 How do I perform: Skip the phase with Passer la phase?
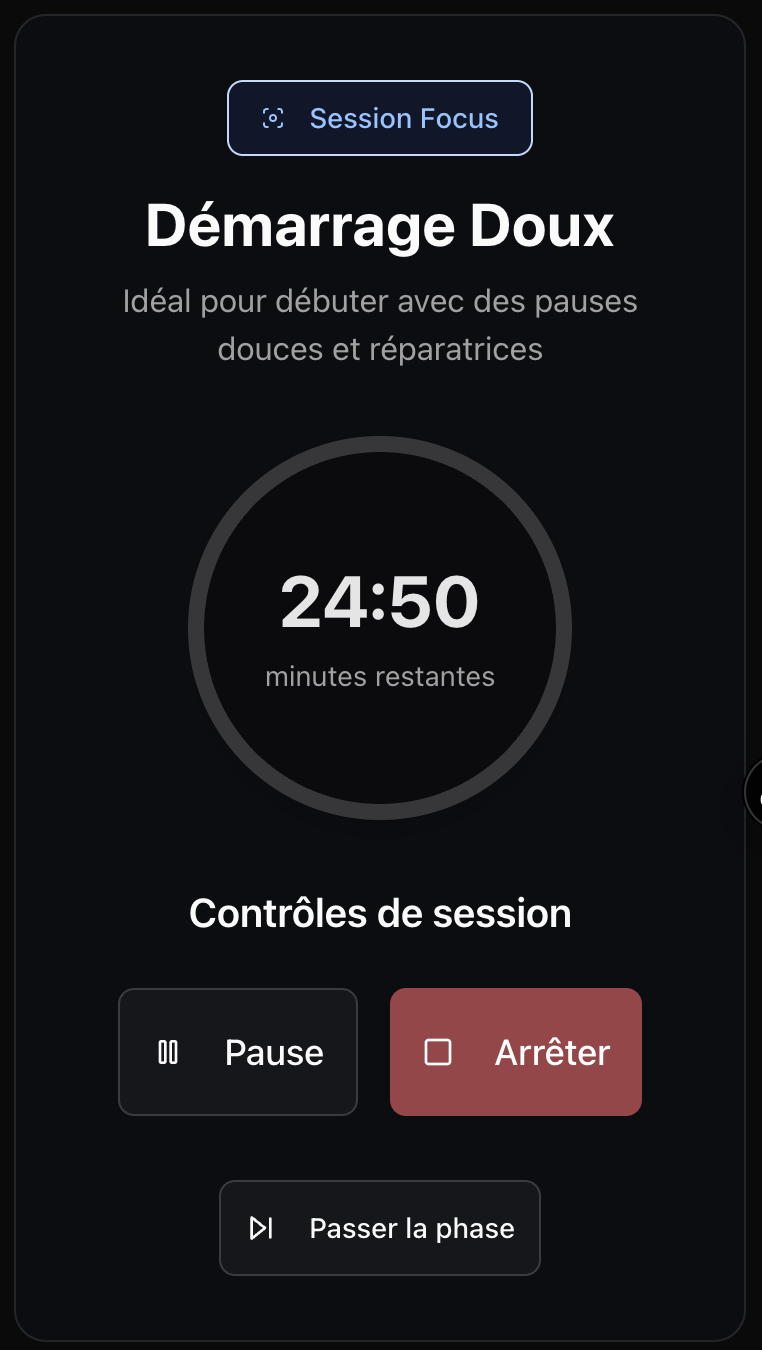[x=380, y=1228]
